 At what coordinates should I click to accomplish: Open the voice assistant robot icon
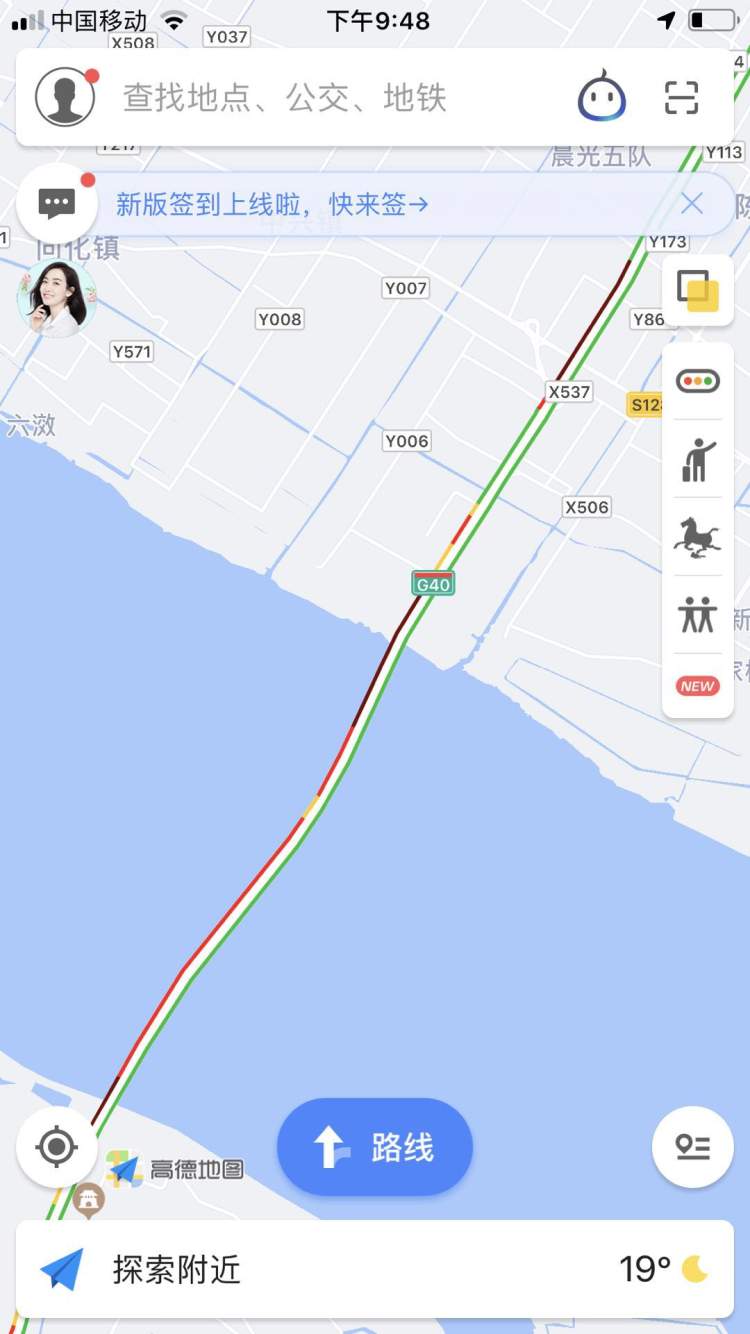[x=602, y=97]
